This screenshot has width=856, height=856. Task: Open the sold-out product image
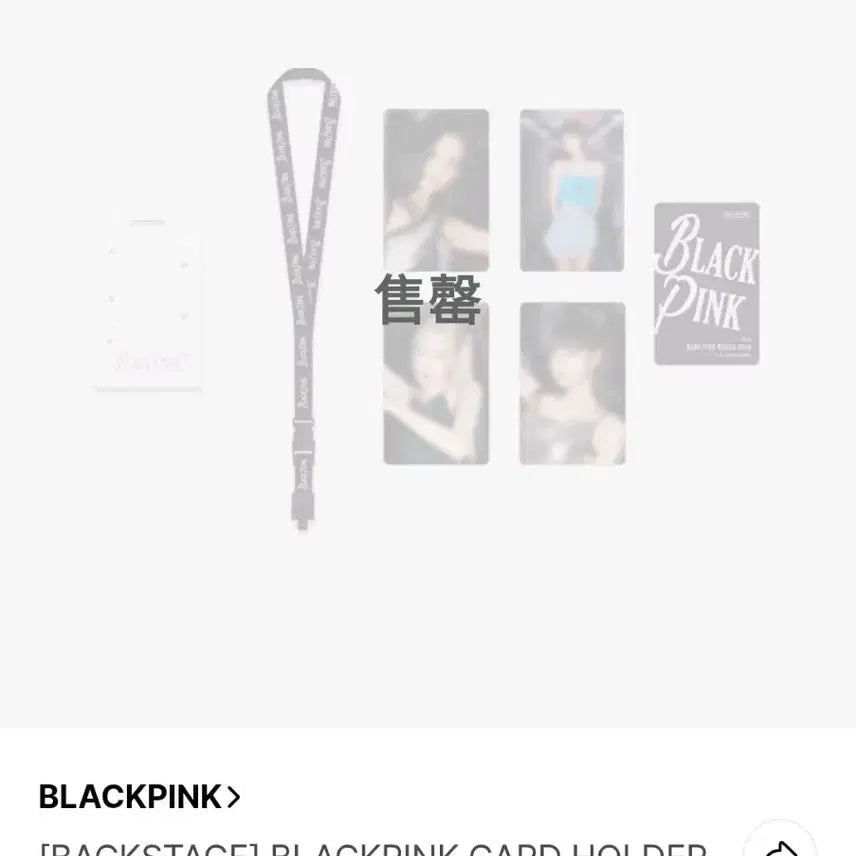point(428,300)
